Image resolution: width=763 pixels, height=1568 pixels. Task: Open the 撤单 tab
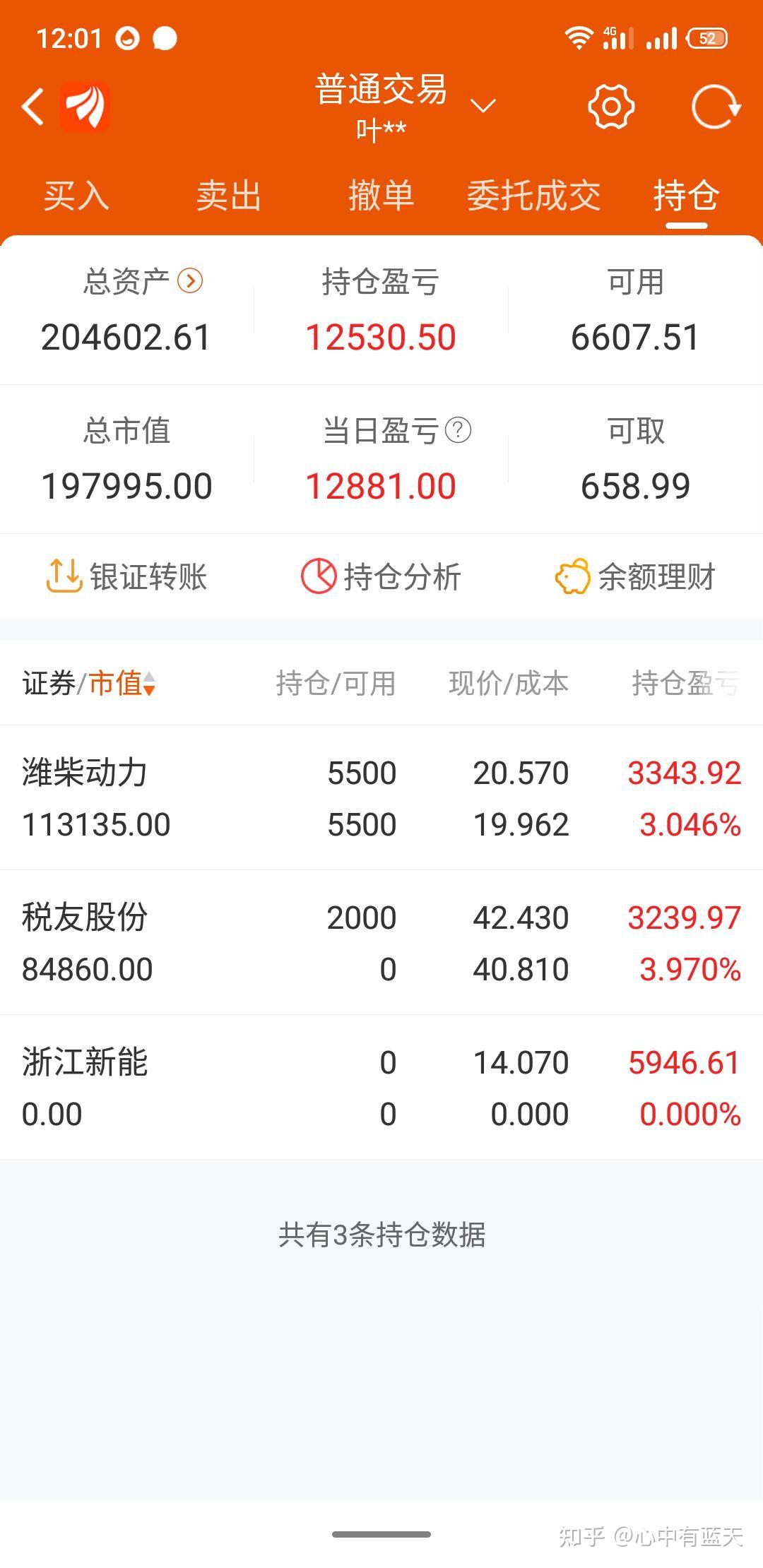[381, 196]
